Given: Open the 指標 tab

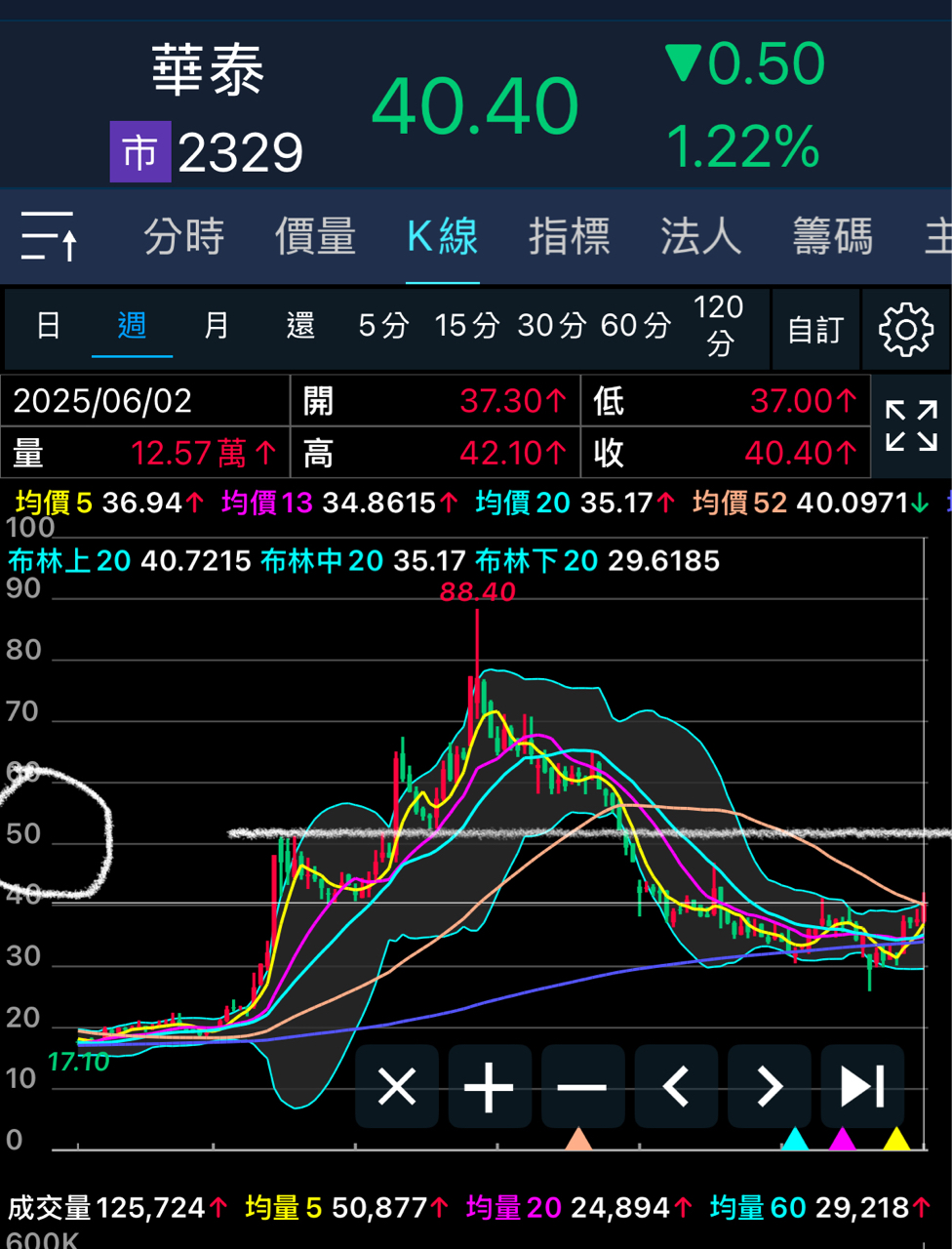Looking at the screenshot, I should [570, 236].
